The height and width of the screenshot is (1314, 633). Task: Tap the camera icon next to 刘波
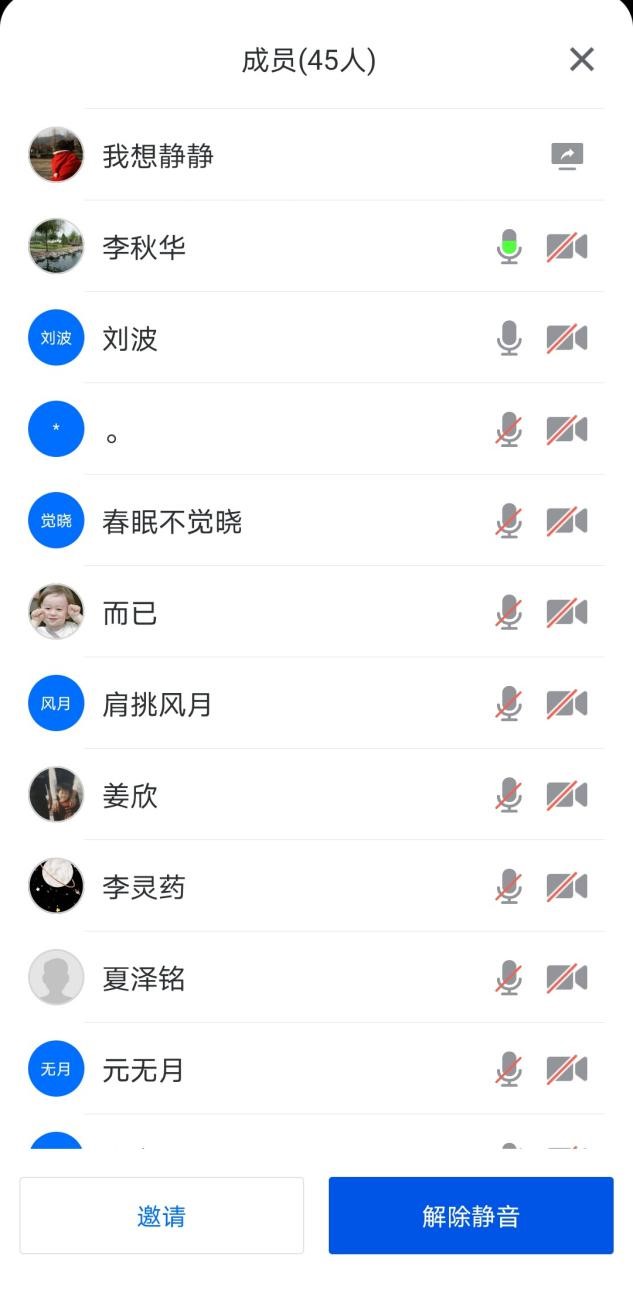567,338
